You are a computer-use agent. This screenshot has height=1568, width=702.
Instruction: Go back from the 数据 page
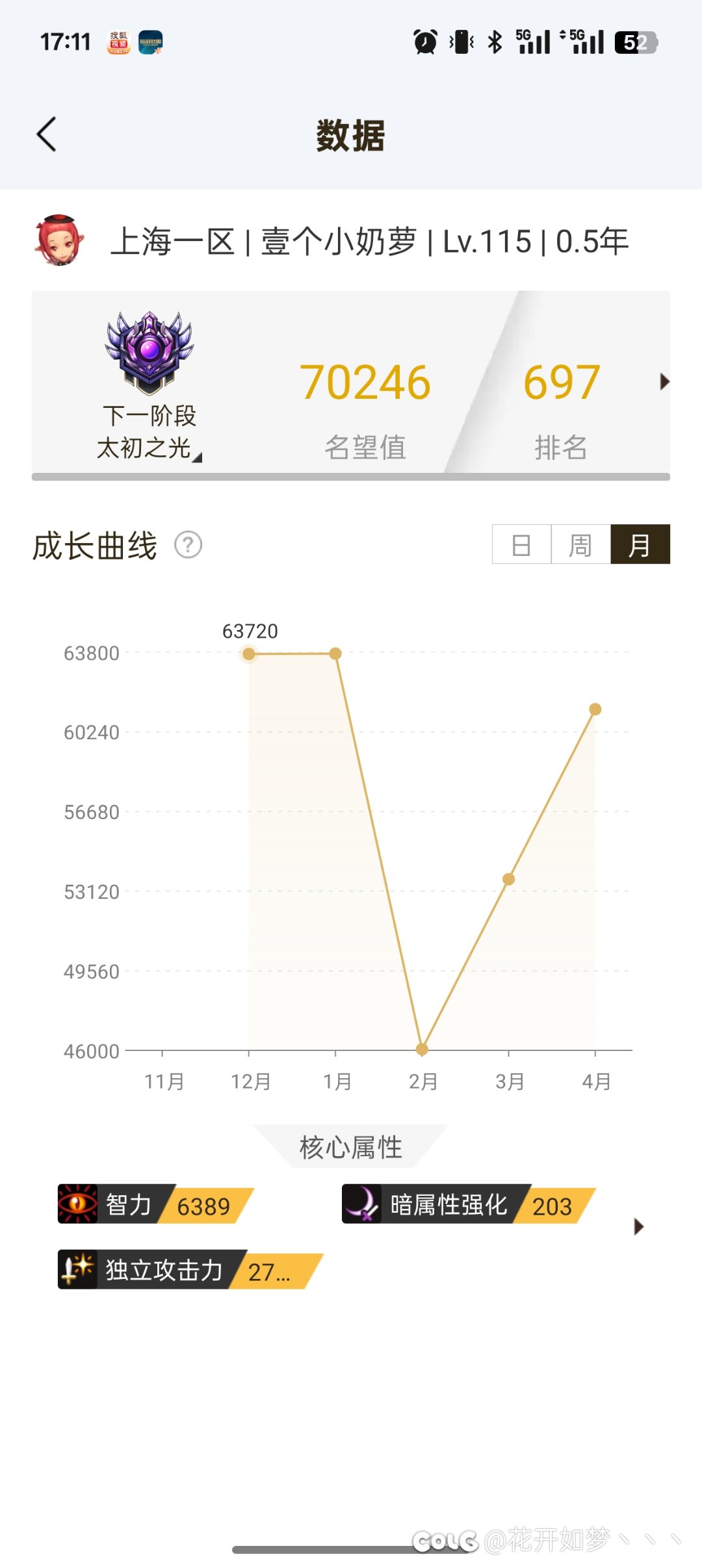point(47,134)
